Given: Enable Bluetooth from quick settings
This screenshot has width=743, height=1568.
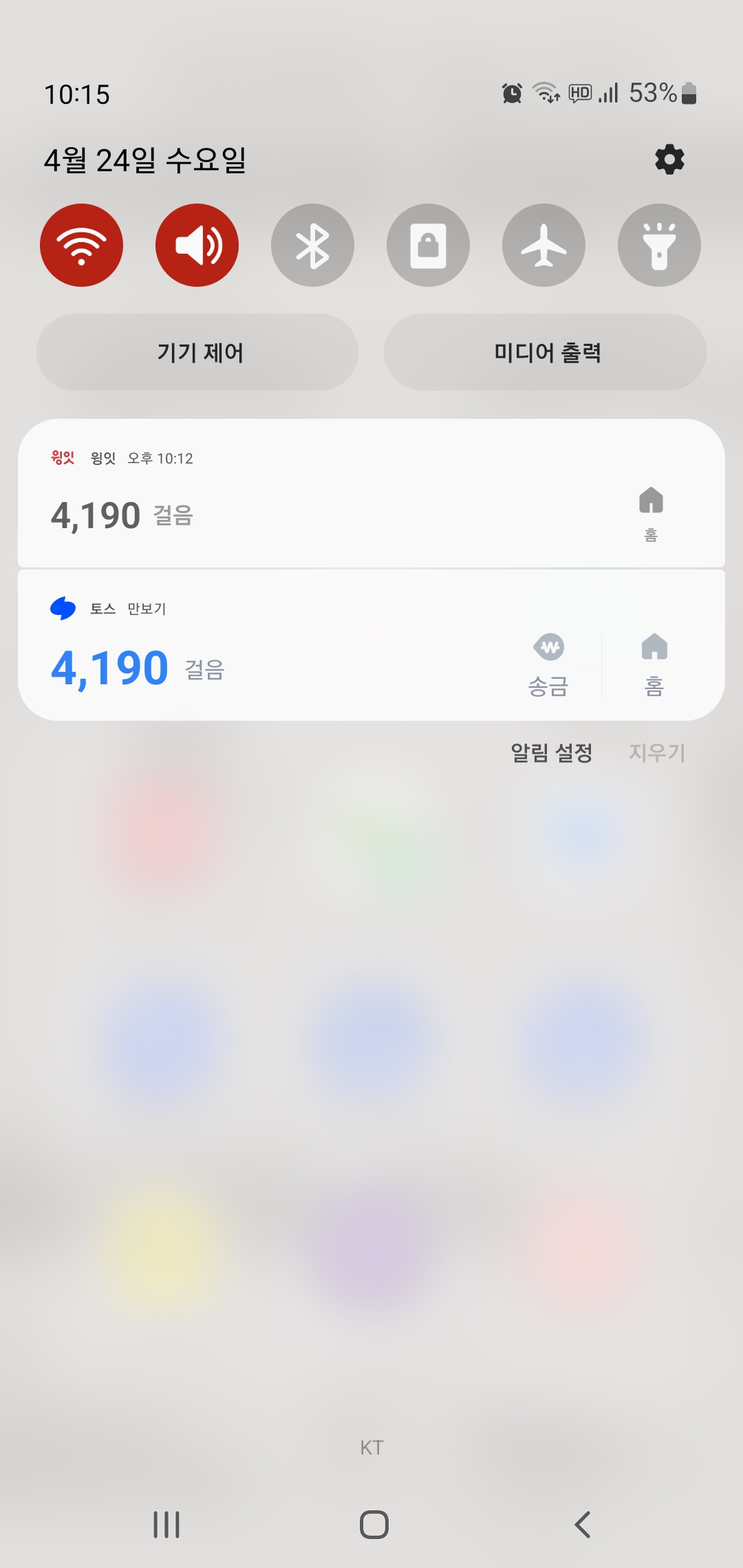Looking at the screenshot, I should tap(313, 246).
